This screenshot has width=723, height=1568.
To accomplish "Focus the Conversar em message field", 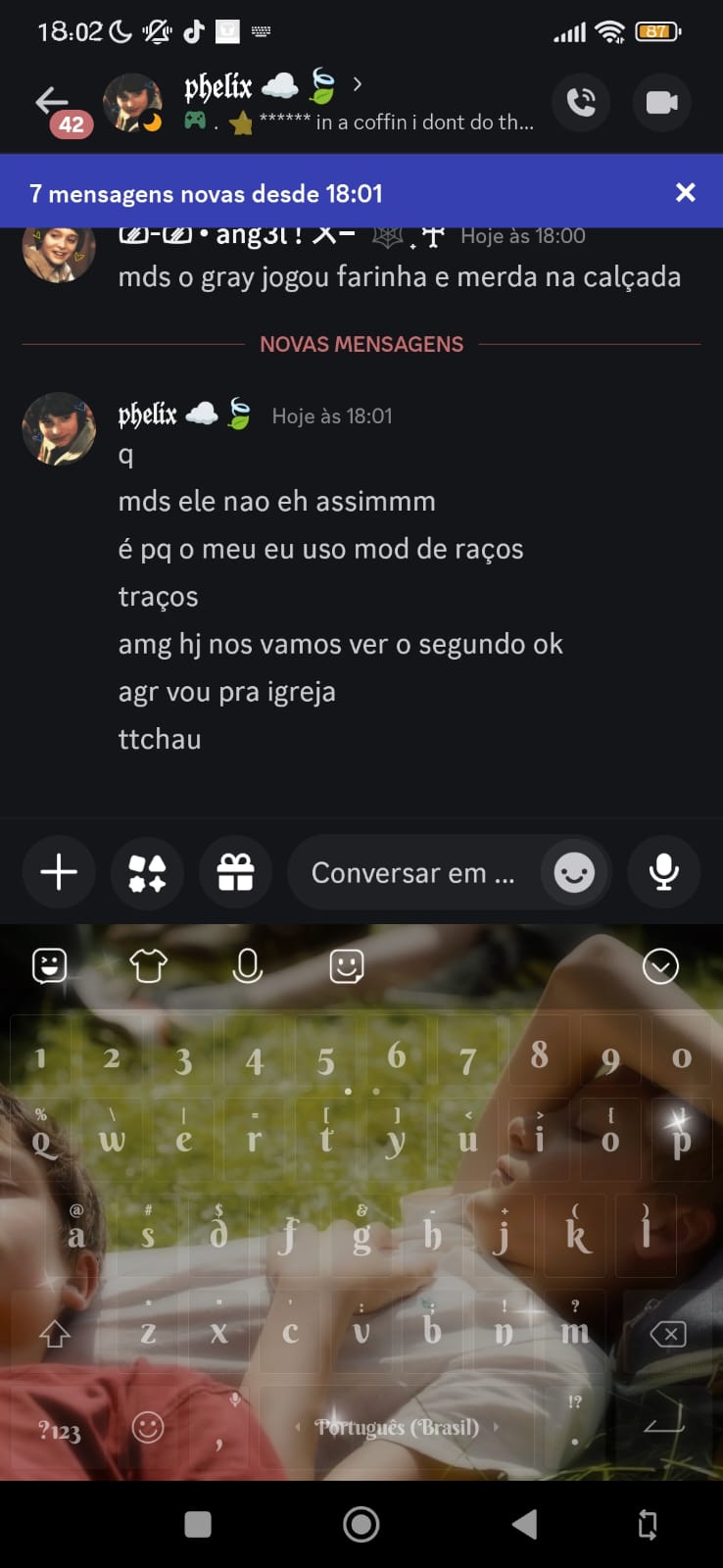I will point(411,872).
